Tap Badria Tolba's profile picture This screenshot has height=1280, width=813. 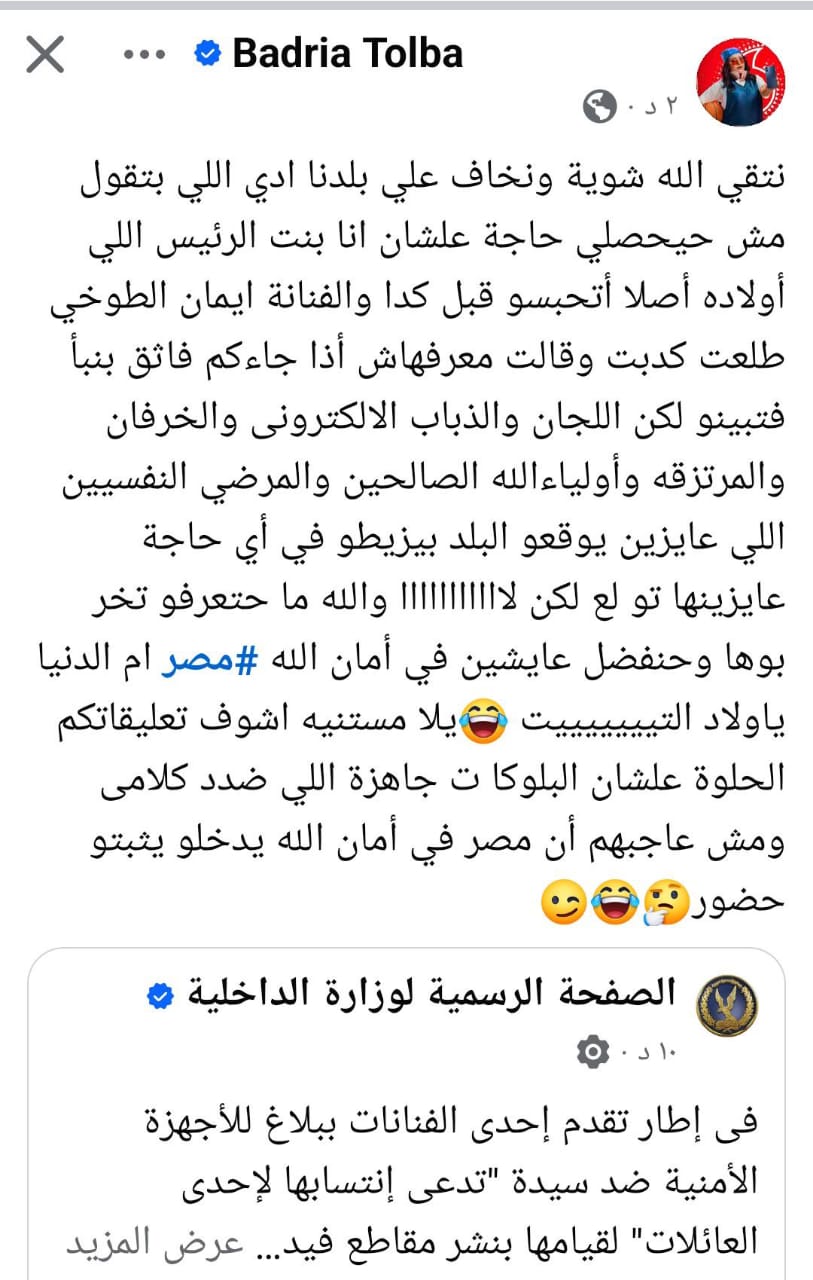pyautogui.click(x=741, y=83)
